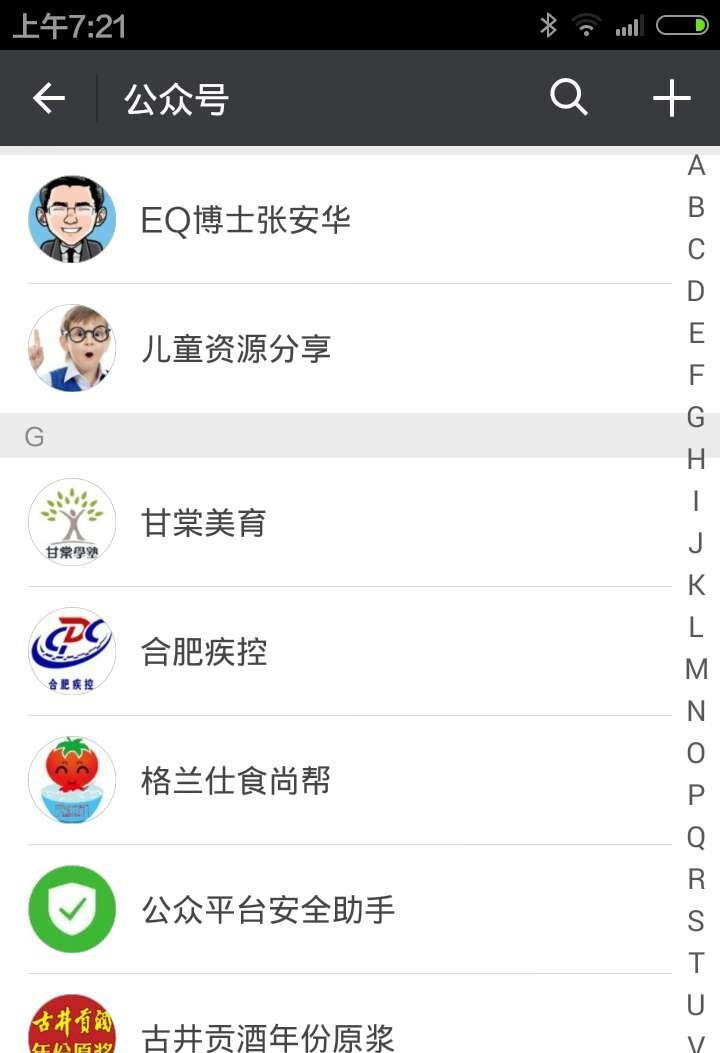Image resolution: width=720 pixels, height=1053 pixels.
Task: Open EQ博士张安华 account
Action: [x=246, y=220]
